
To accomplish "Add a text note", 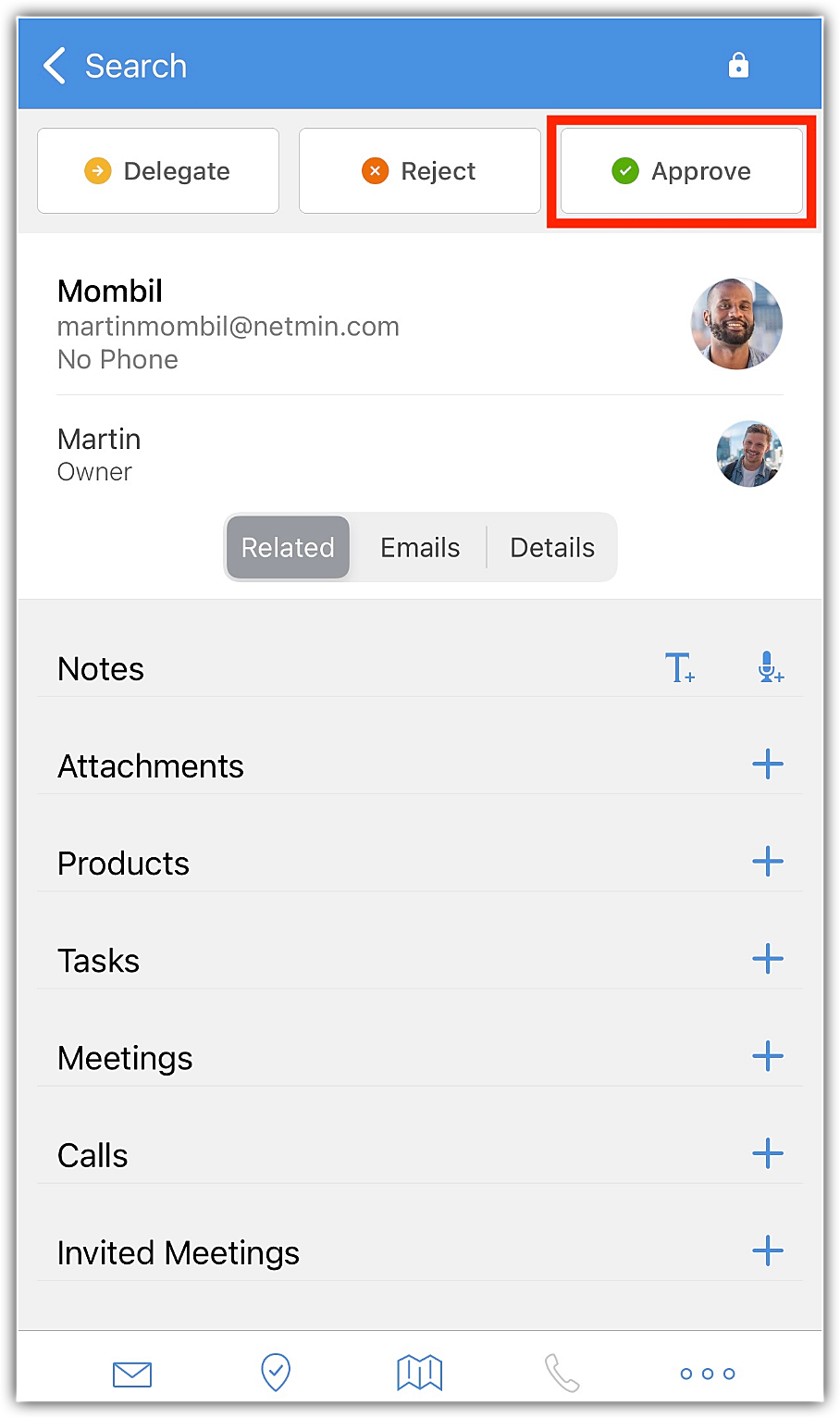I will pos(680,667).
